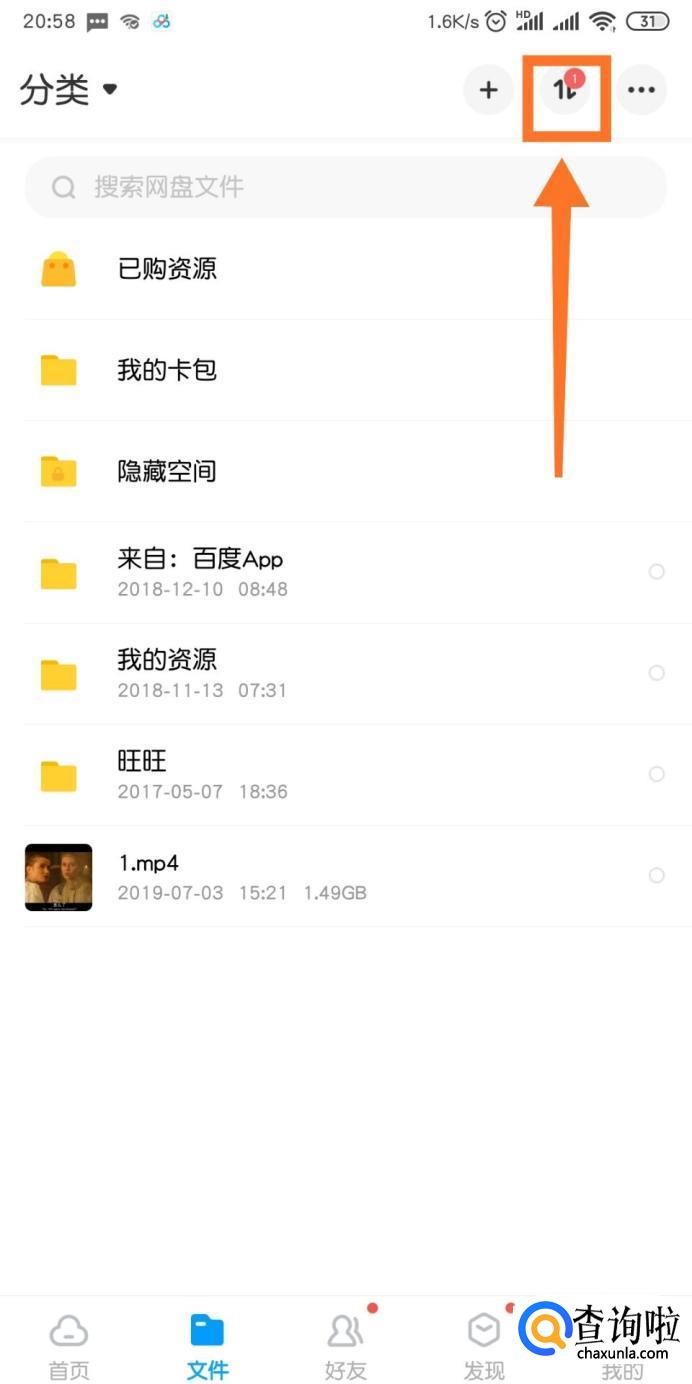Open the 已购资源 folder
The image size is (692, 1384).
pos(167,269)
